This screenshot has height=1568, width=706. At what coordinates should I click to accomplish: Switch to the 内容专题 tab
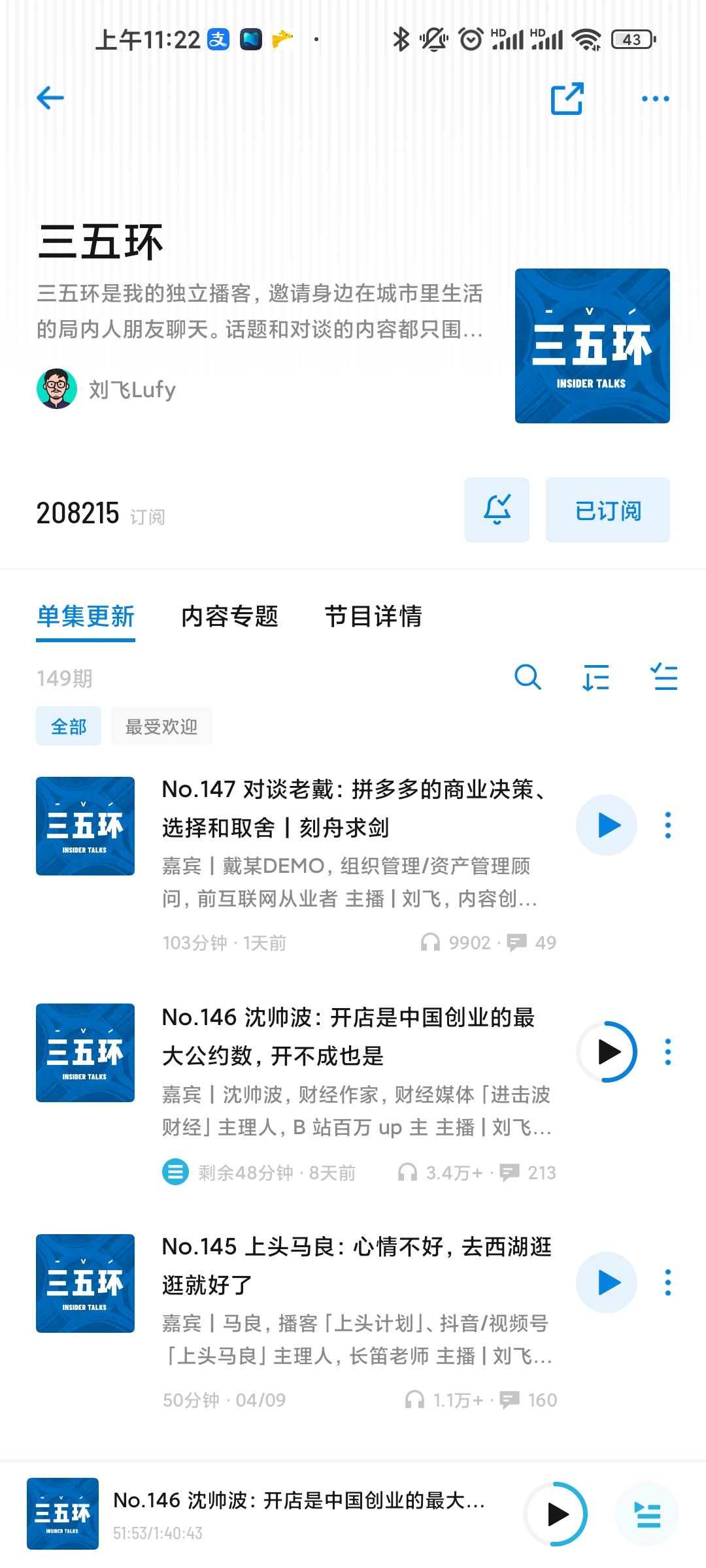point(229,616)
